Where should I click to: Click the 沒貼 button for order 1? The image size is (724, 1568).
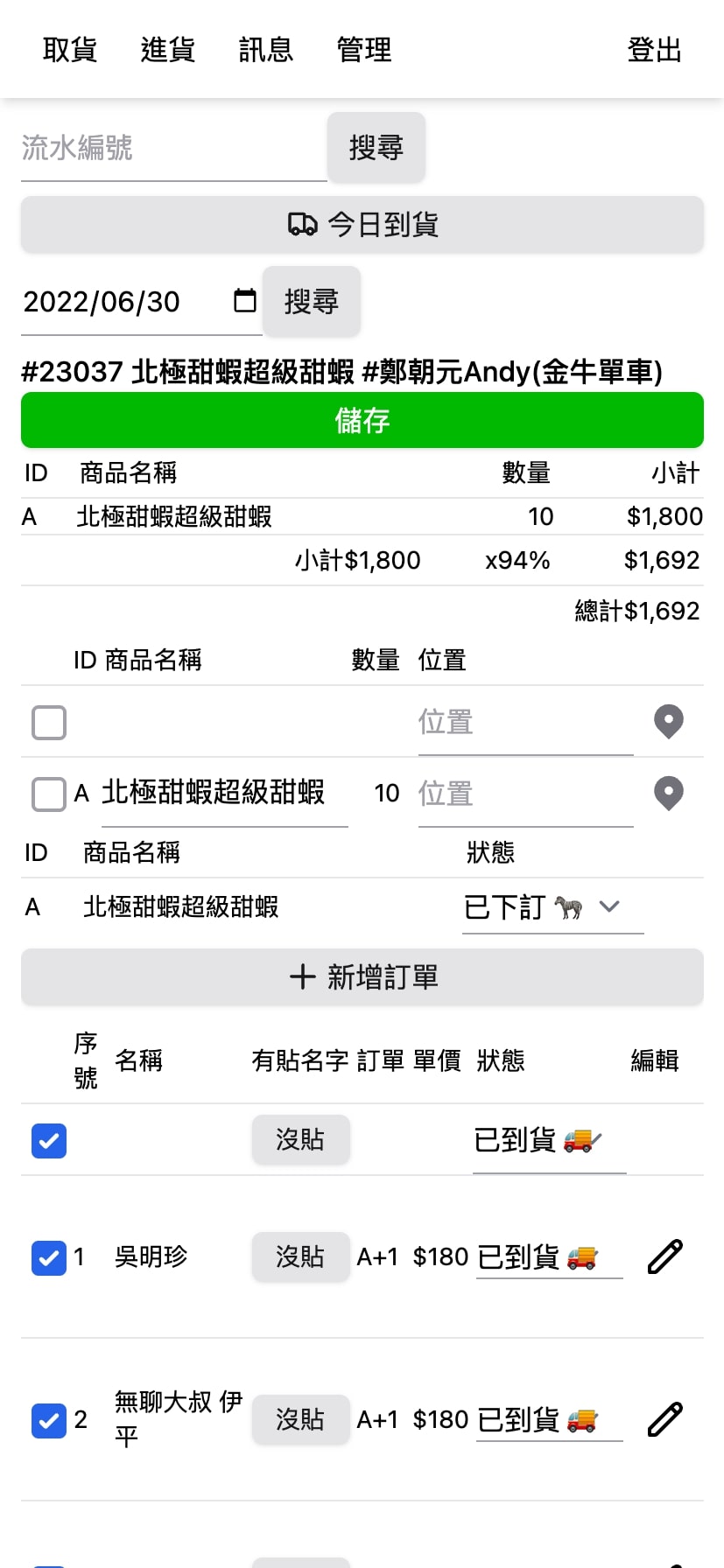coord(300,1256)
